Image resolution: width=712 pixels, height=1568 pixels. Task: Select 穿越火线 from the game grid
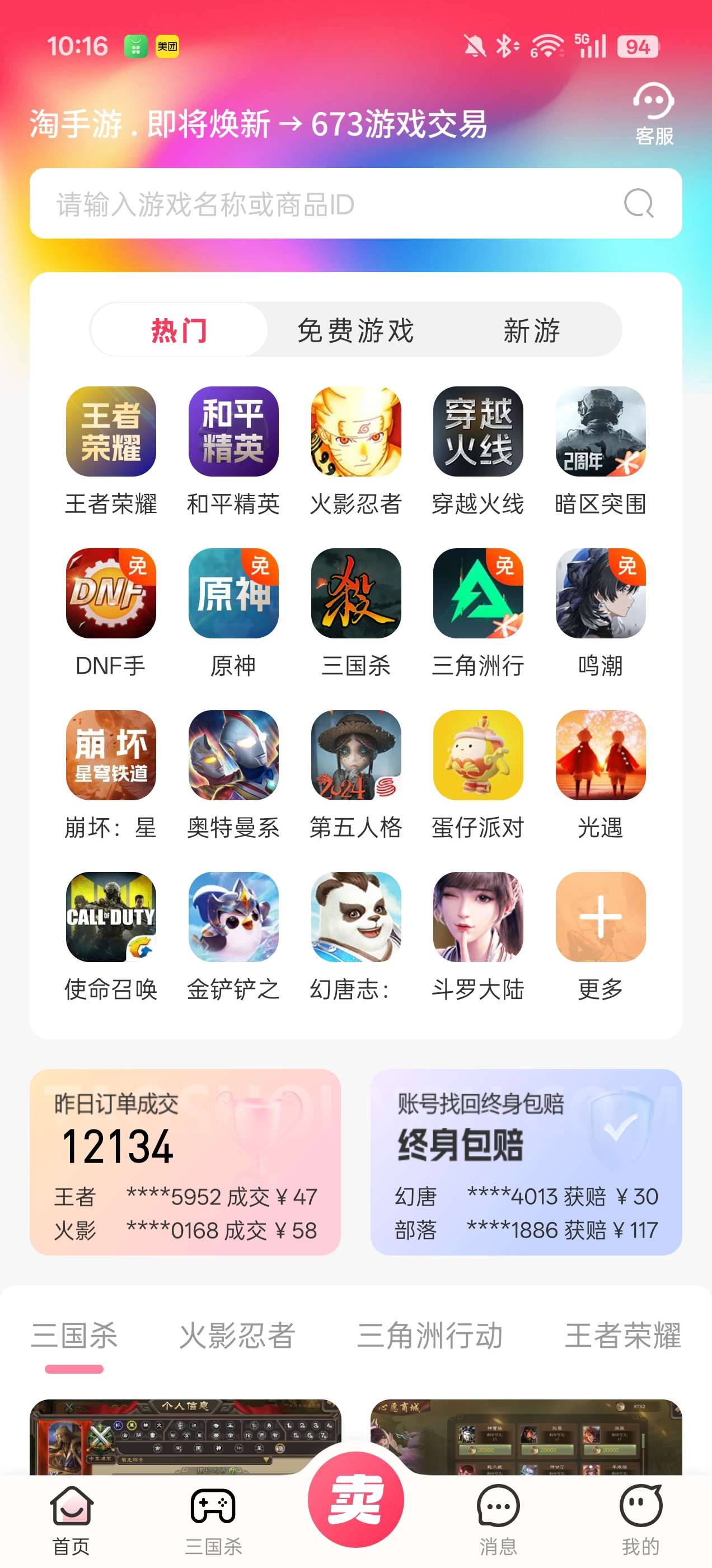[477, 432]
